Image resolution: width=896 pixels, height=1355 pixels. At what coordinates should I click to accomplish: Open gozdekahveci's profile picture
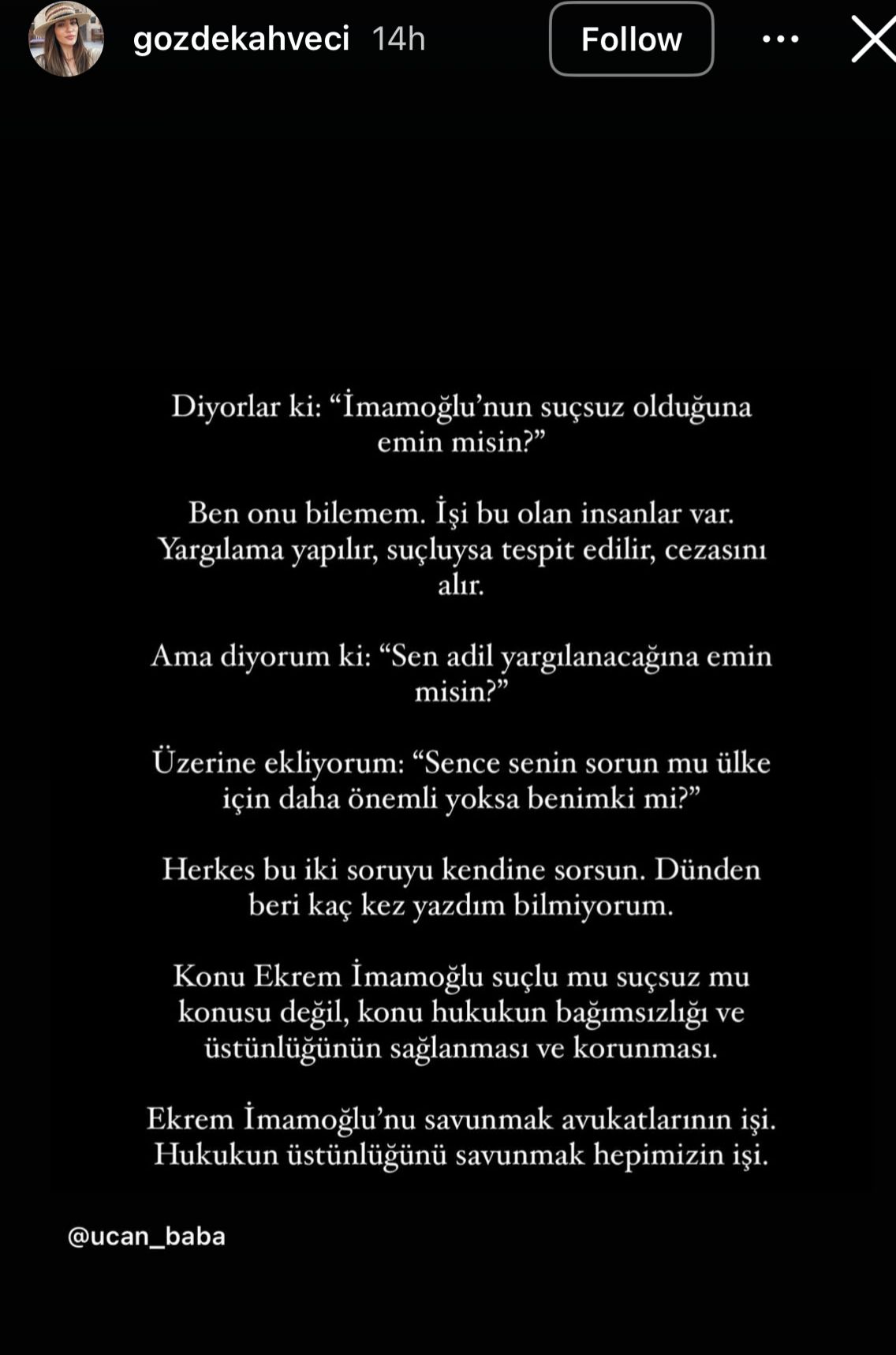(66, 39)
